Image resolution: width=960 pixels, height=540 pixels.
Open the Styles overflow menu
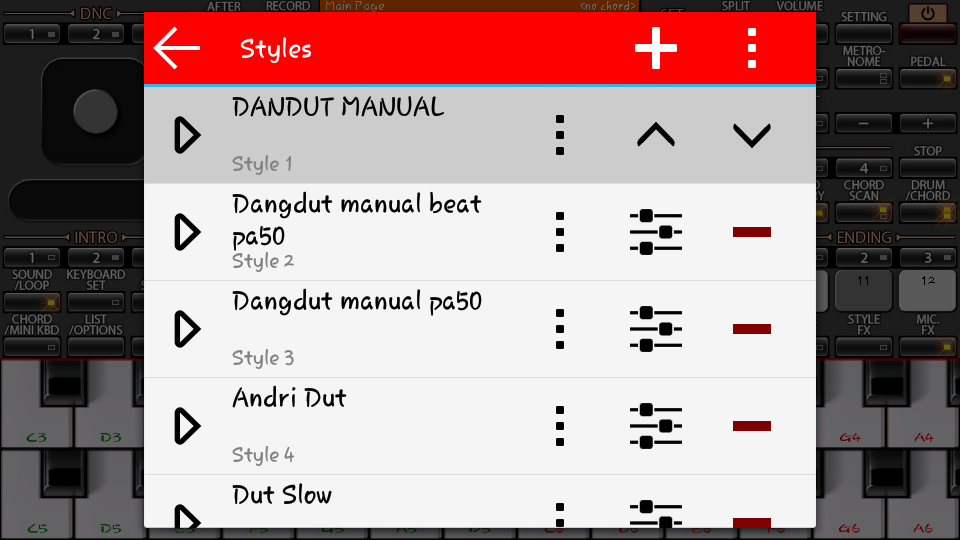tap(751, 48)
